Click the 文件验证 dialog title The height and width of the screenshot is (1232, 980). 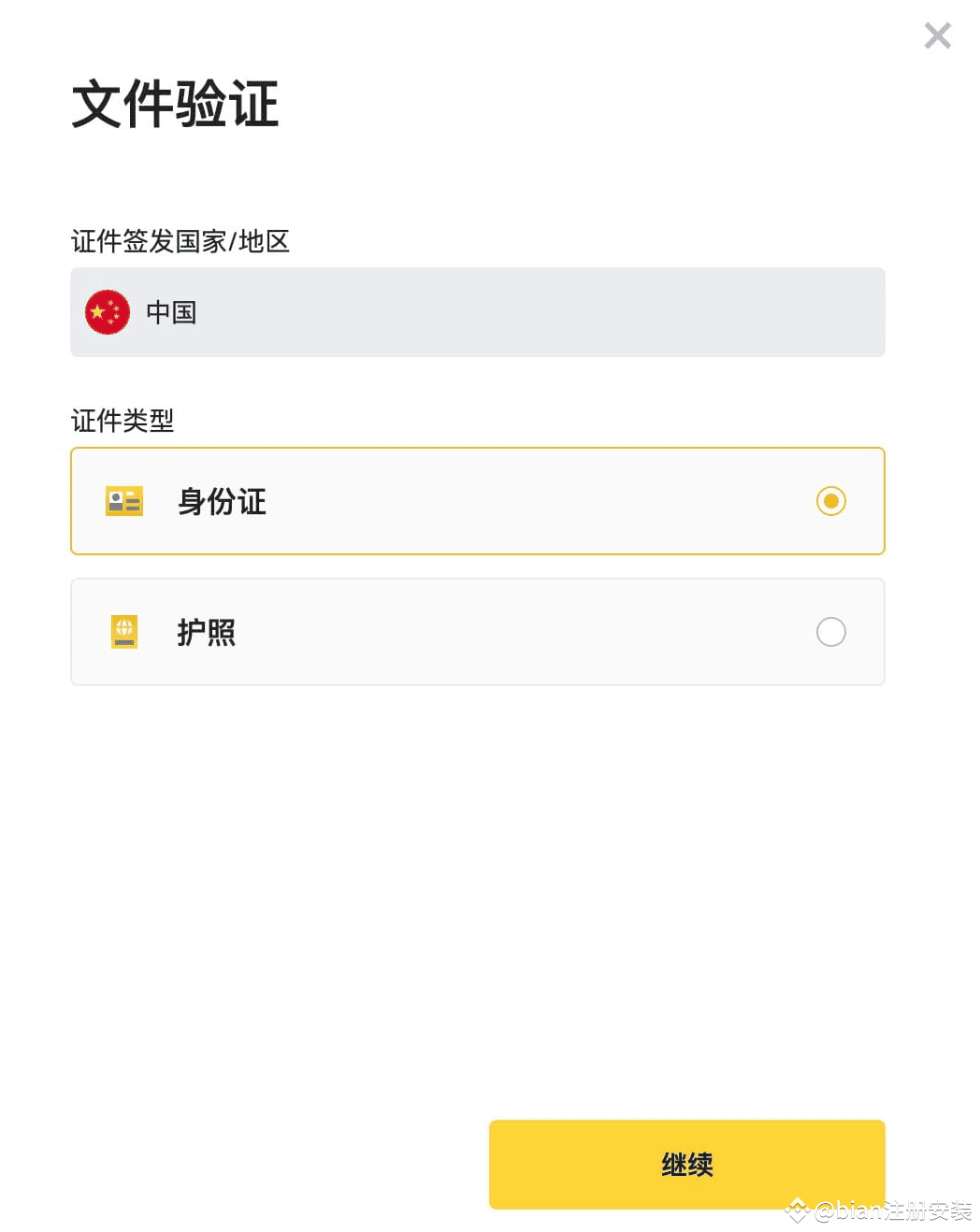176,105
